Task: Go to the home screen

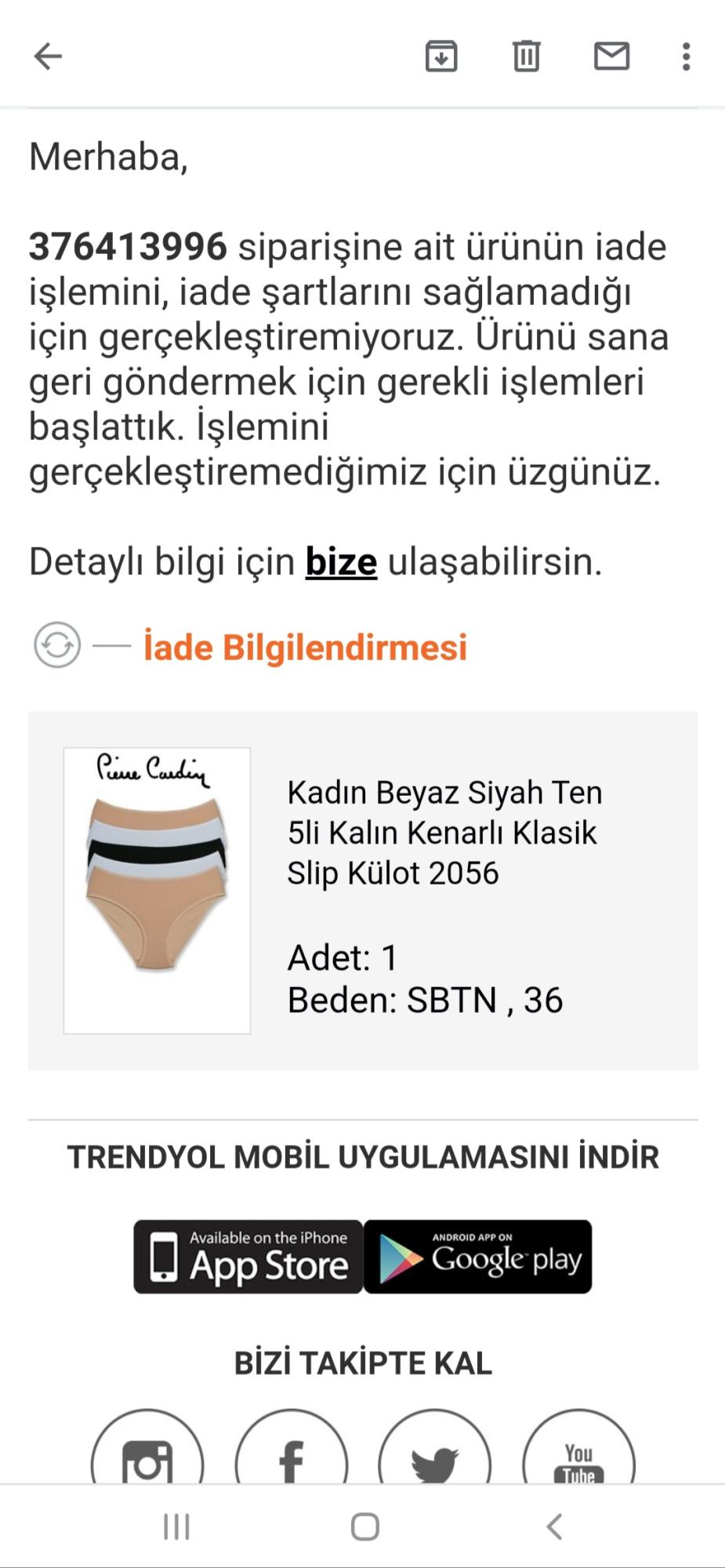Action: pos(364,1527)
